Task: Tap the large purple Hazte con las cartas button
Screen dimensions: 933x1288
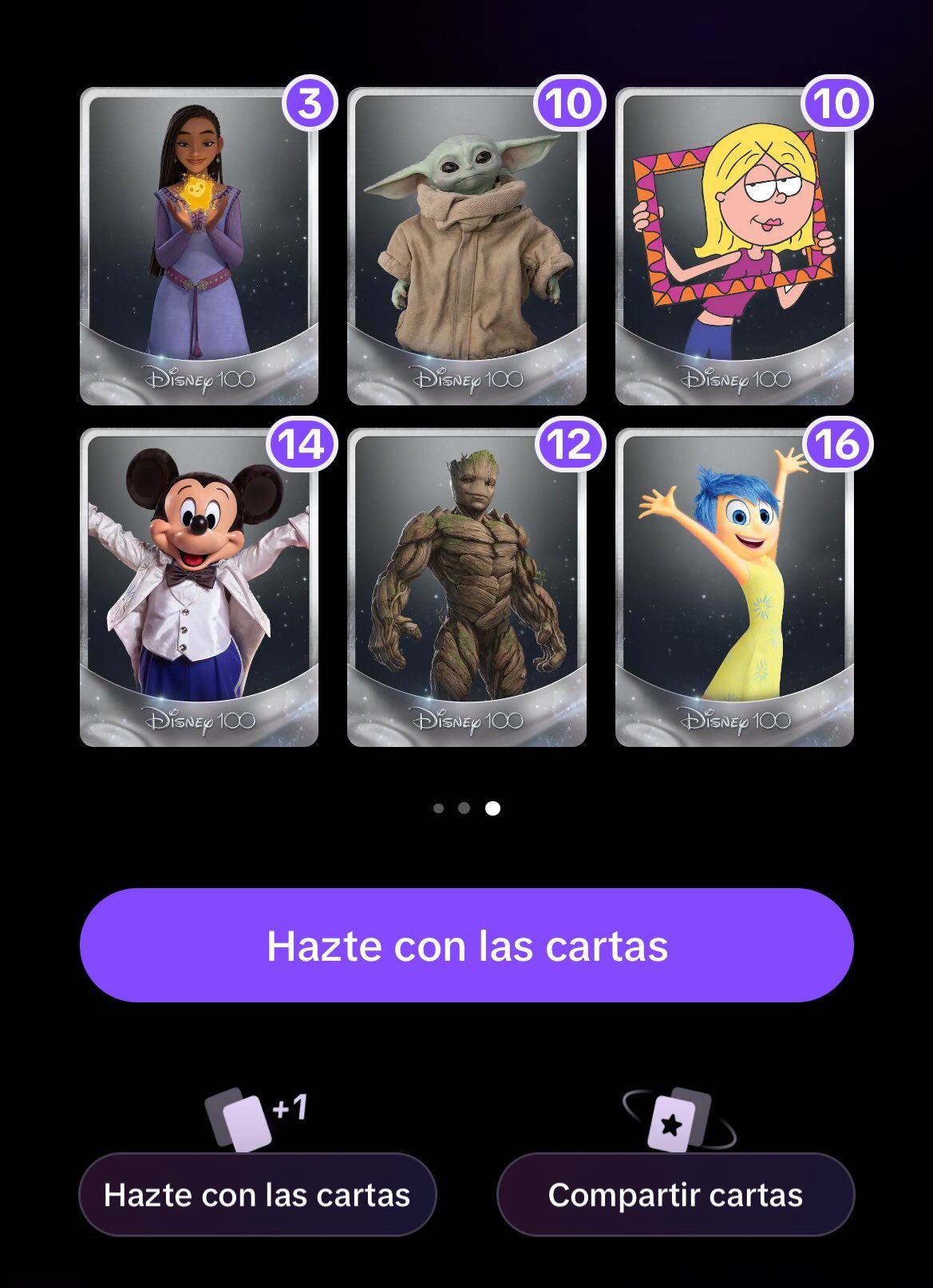Action: click(466, 945)
